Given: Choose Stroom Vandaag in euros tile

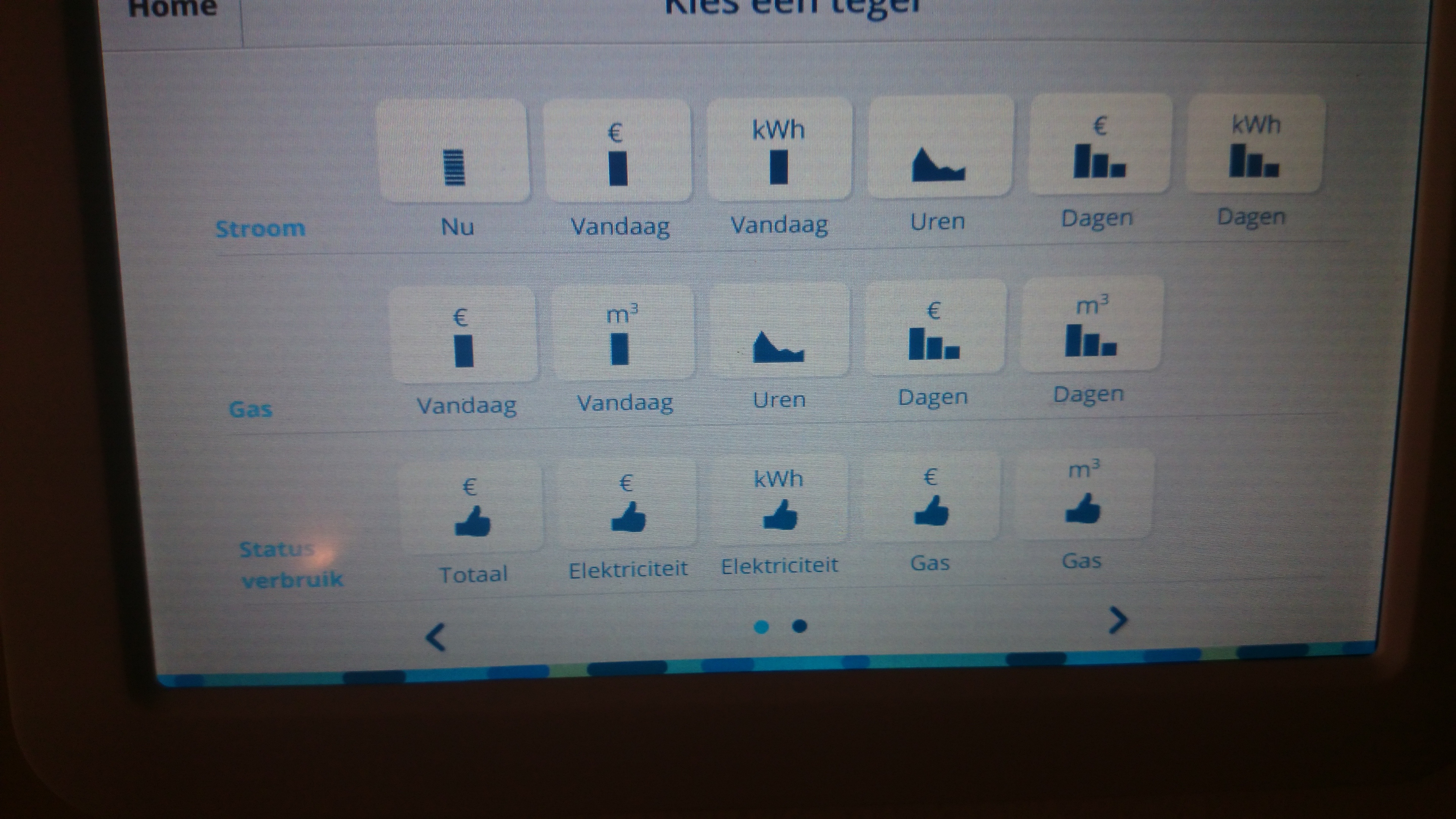Looking at the screenshot, I should pos(617,151).
